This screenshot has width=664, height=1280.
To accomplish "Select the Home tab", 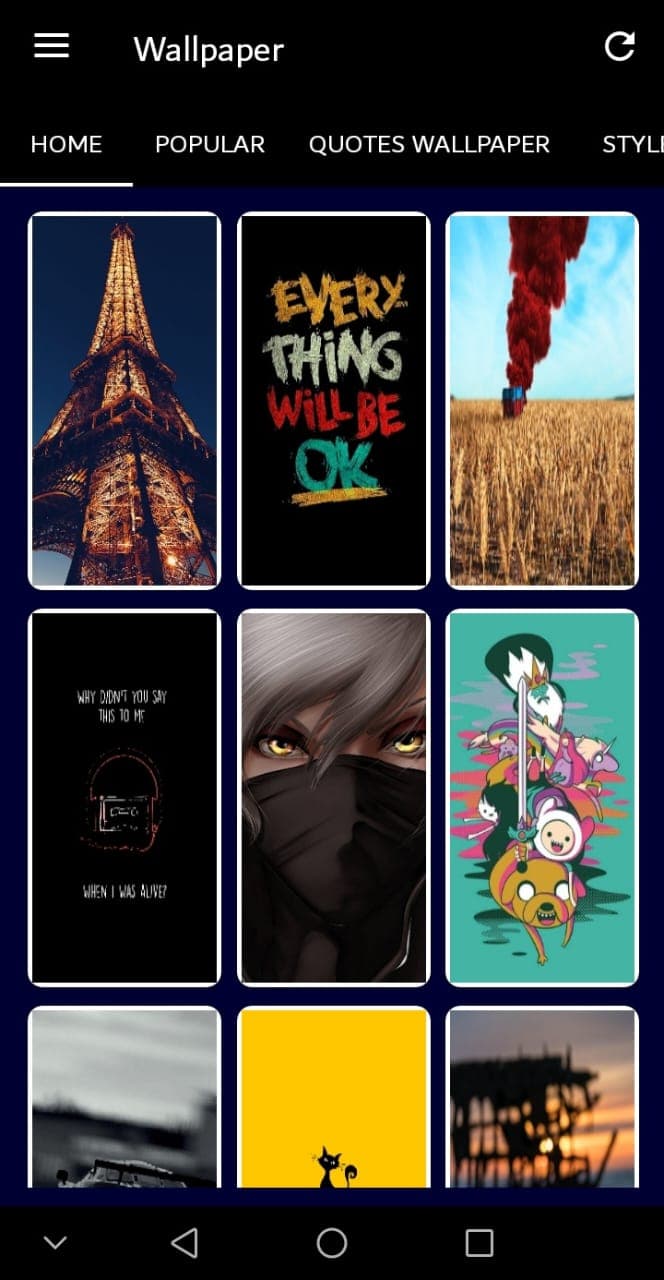I will click(66, 144).
